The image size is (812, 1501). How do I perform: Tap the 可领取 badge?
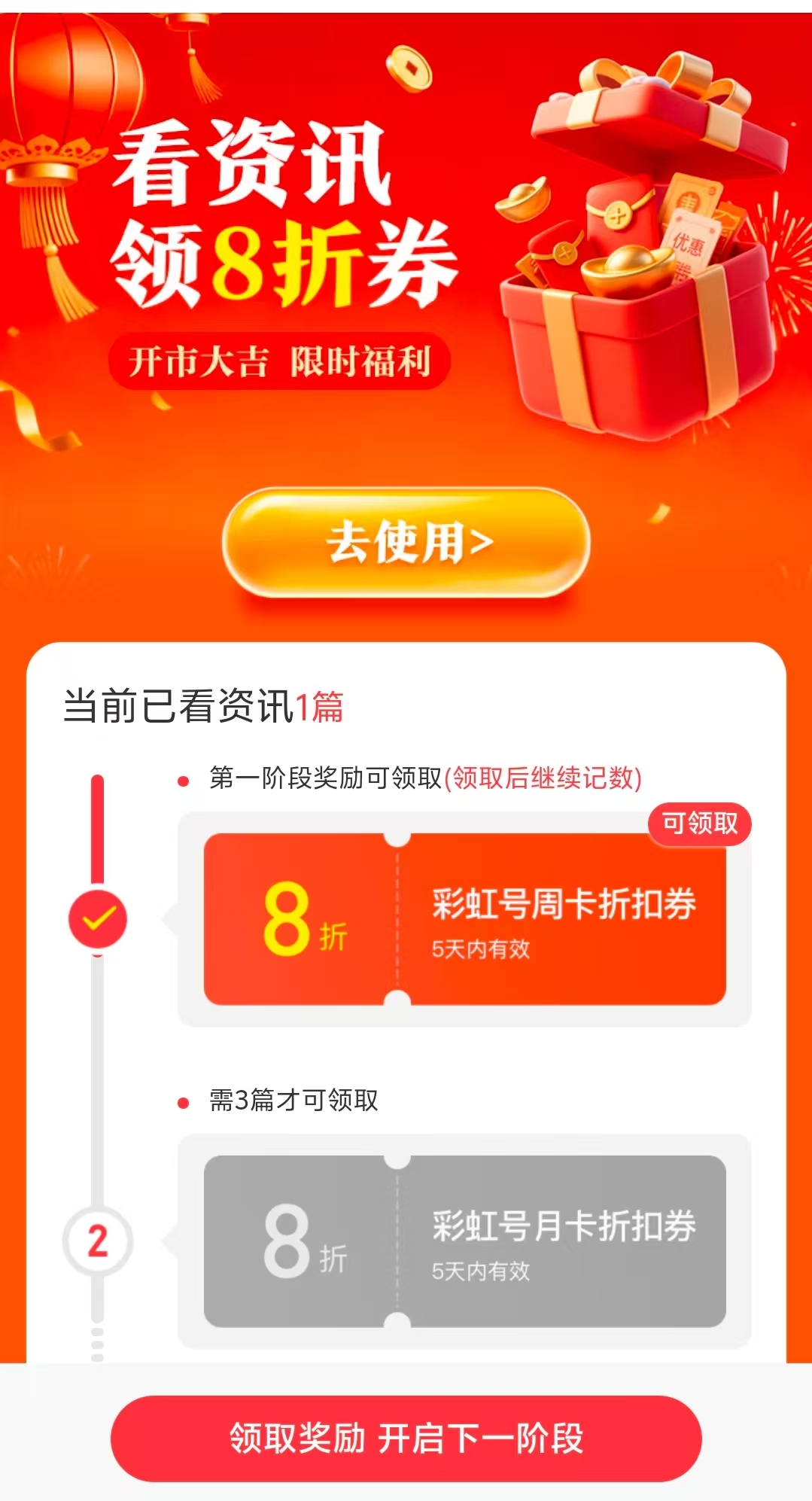point(700,824)
